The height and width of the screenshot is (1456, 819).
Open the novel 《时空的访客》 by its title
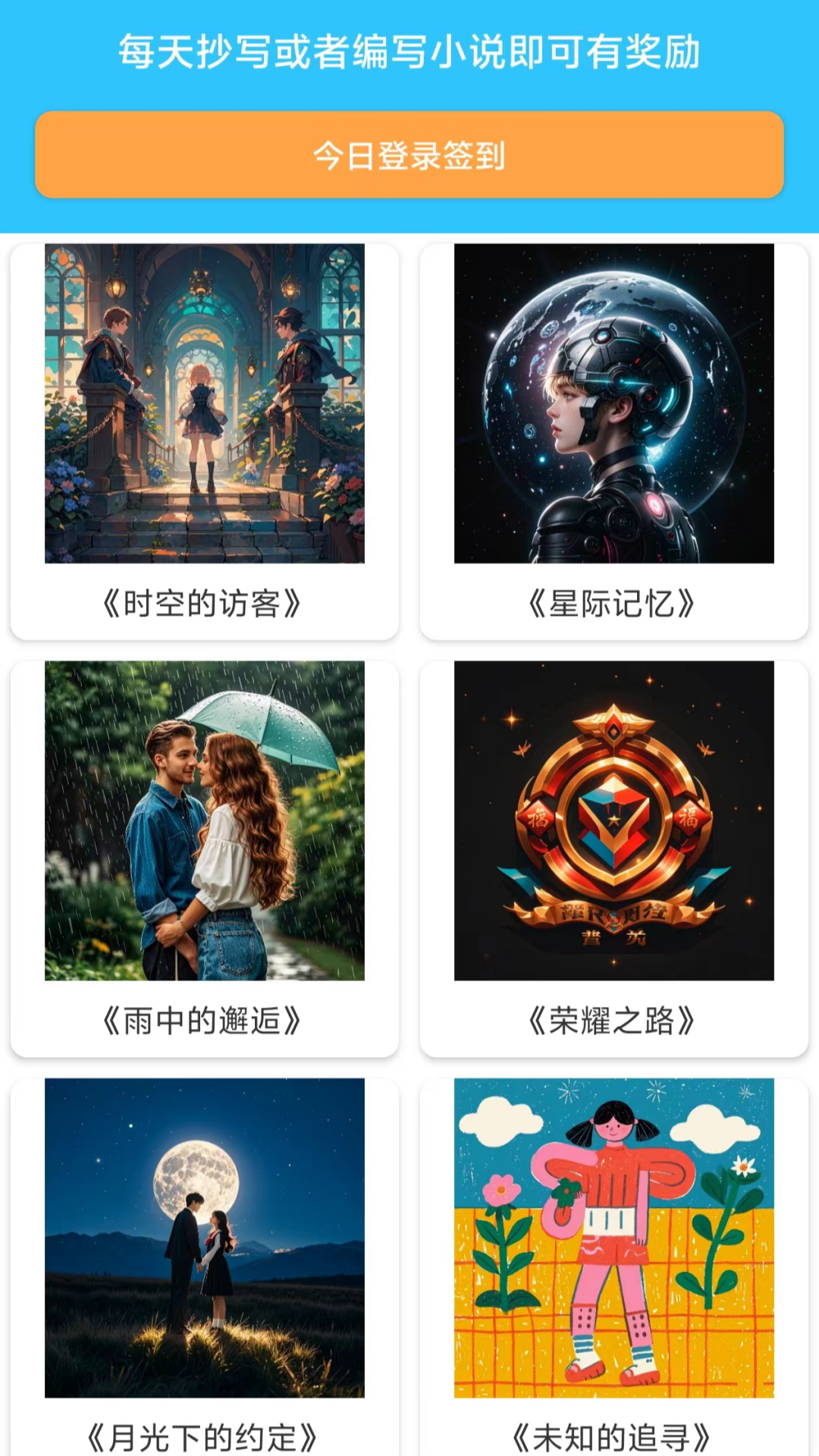(x=206, y=603)
